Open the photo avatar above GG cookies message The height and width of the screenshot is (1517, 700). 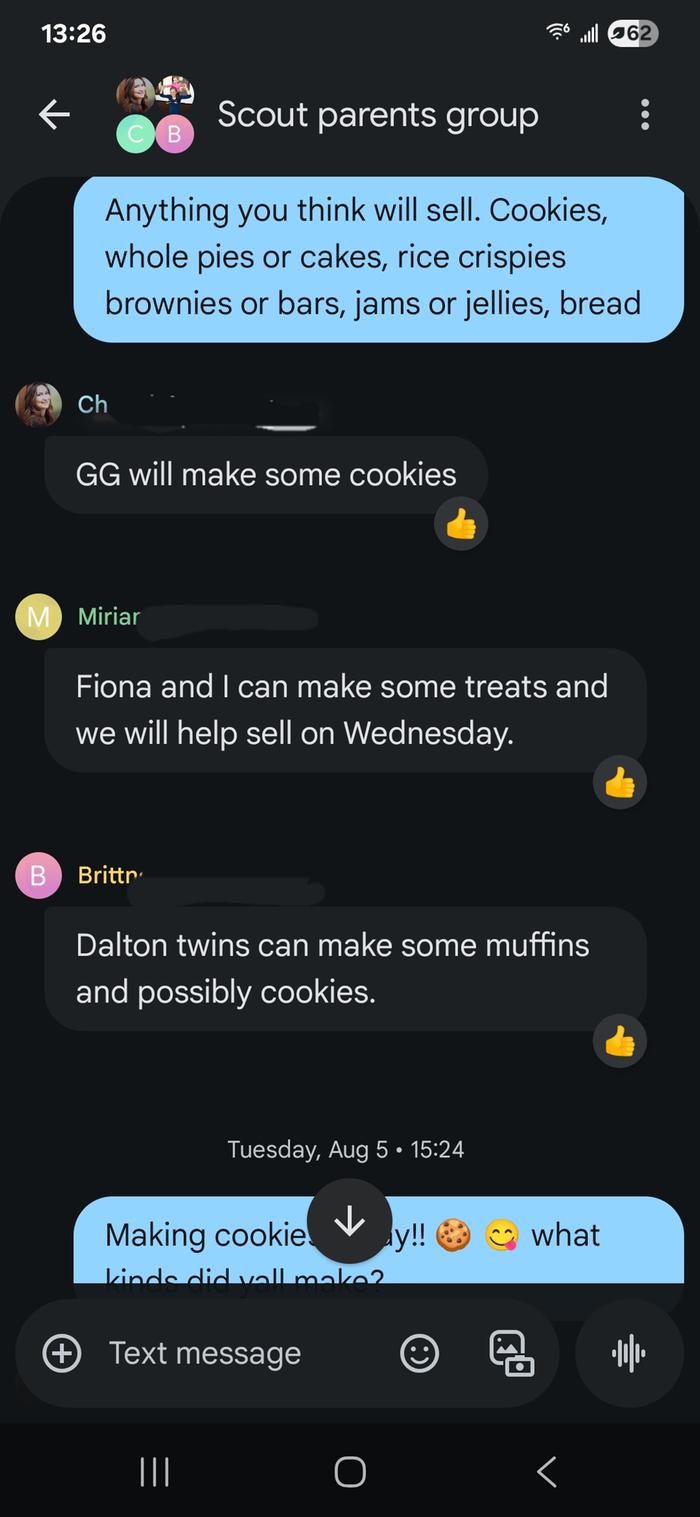tap(38, 405)
